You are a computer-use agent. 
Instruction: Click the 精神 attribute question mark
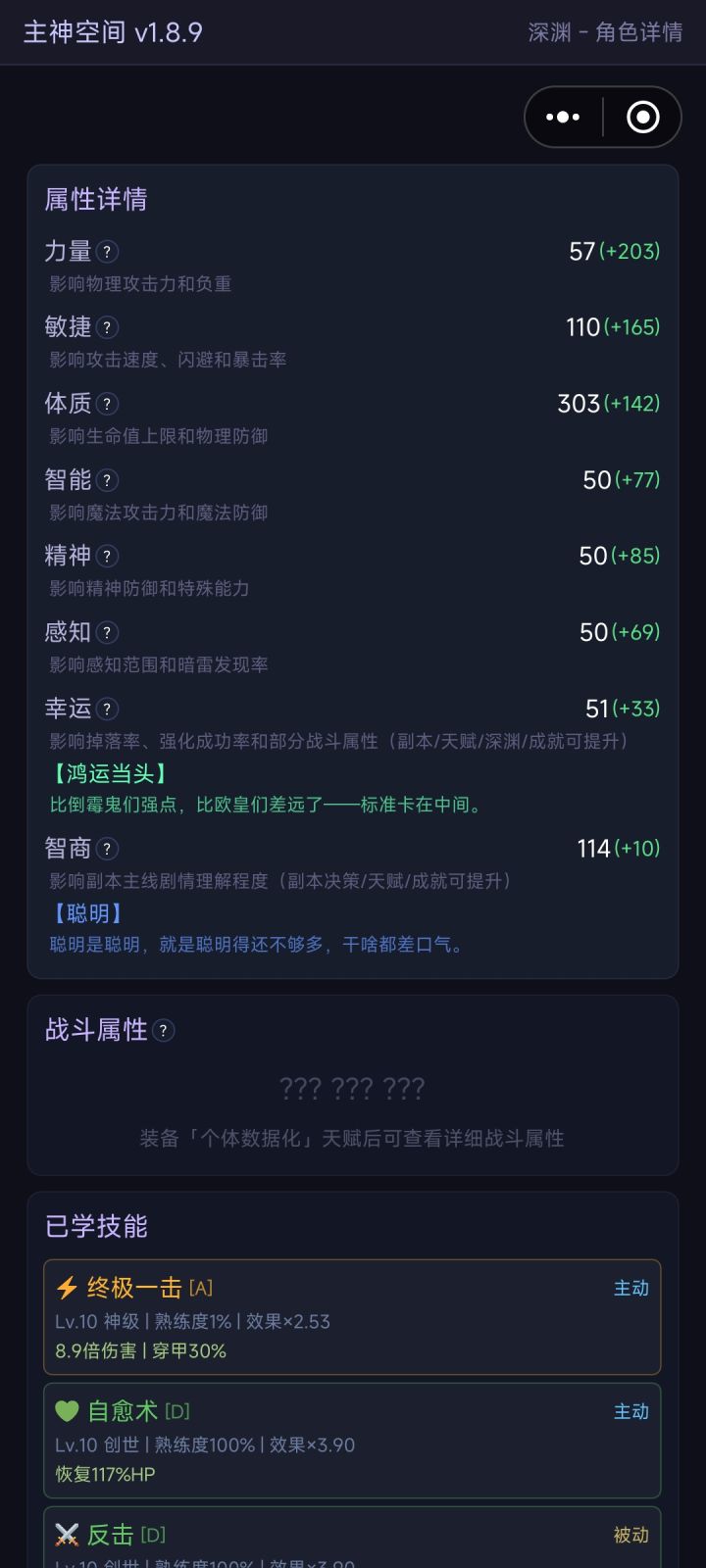click(108, 557)
